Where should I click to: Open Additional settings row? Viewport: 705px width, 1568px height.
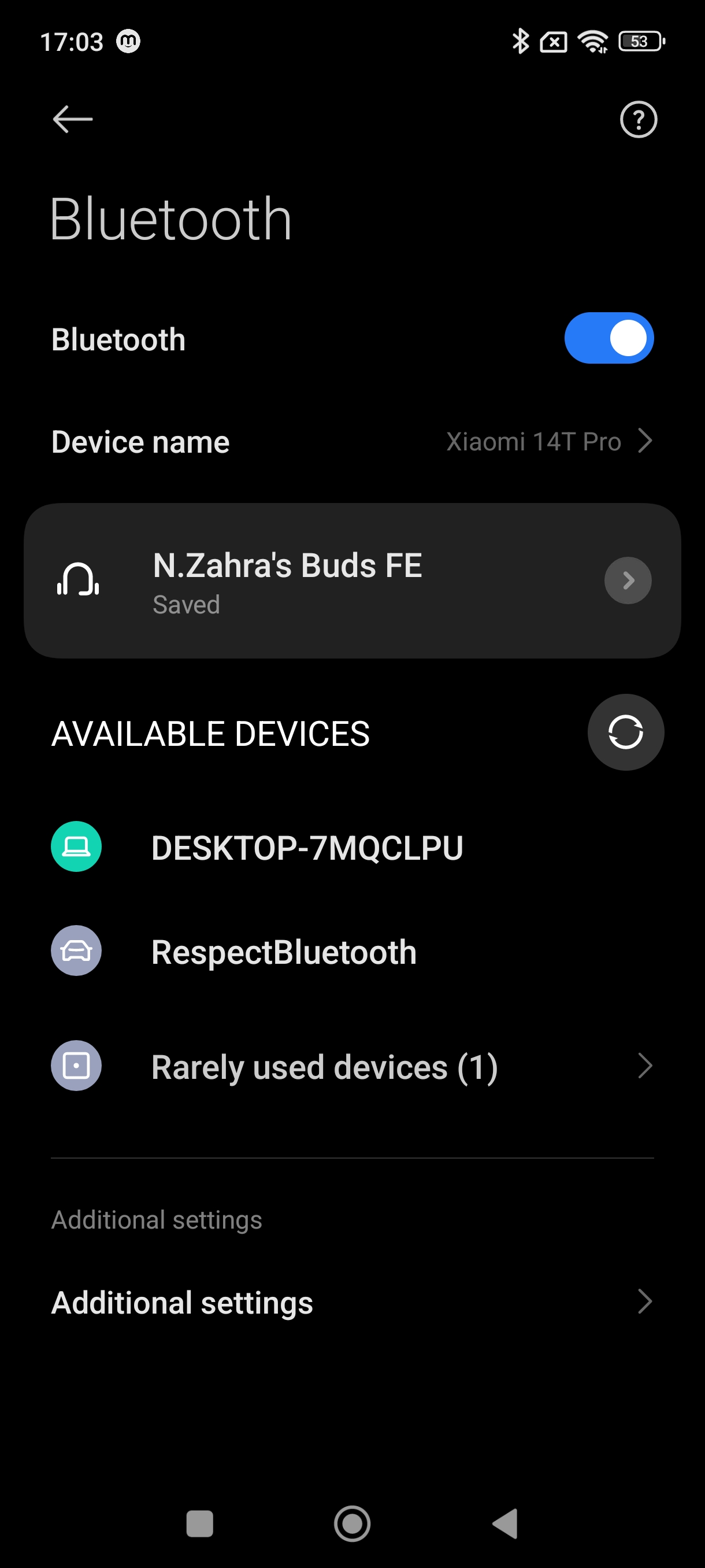coord(351,1302)
